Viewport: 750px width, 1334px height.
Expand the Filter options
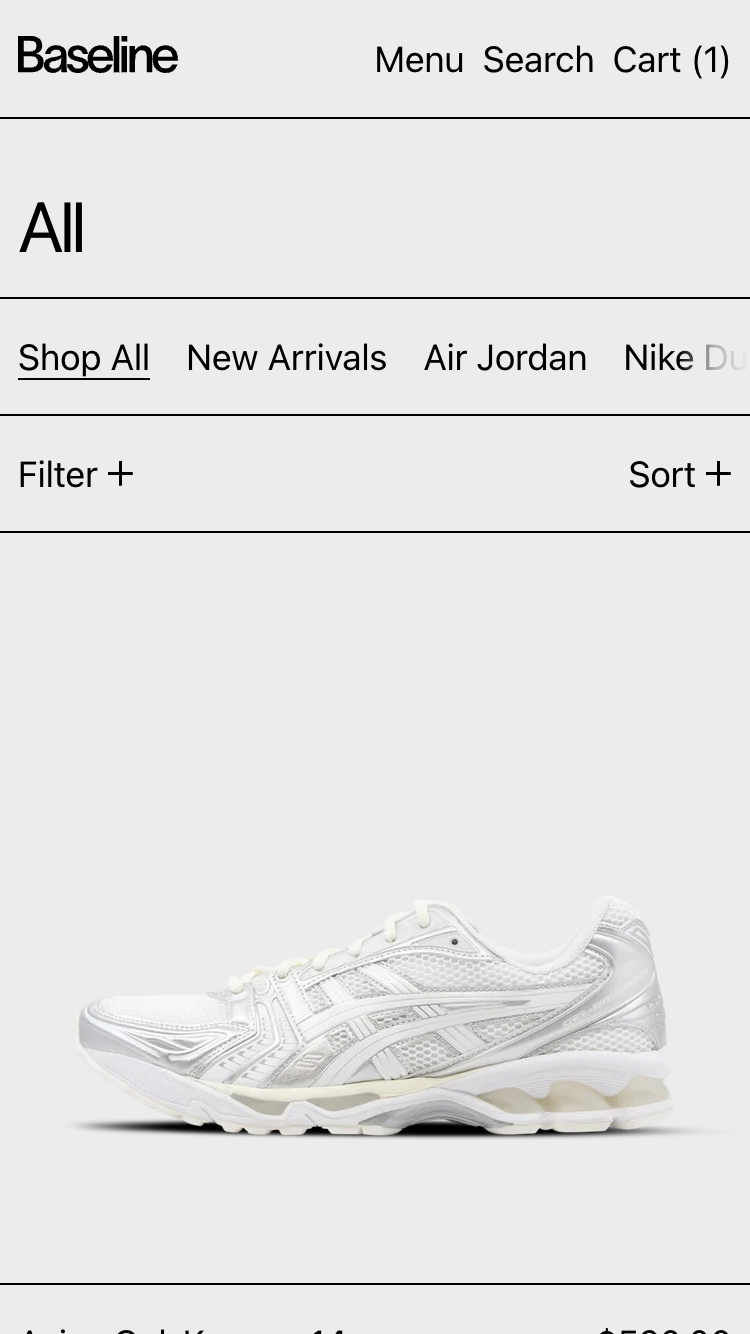click(x=76, y=474)
